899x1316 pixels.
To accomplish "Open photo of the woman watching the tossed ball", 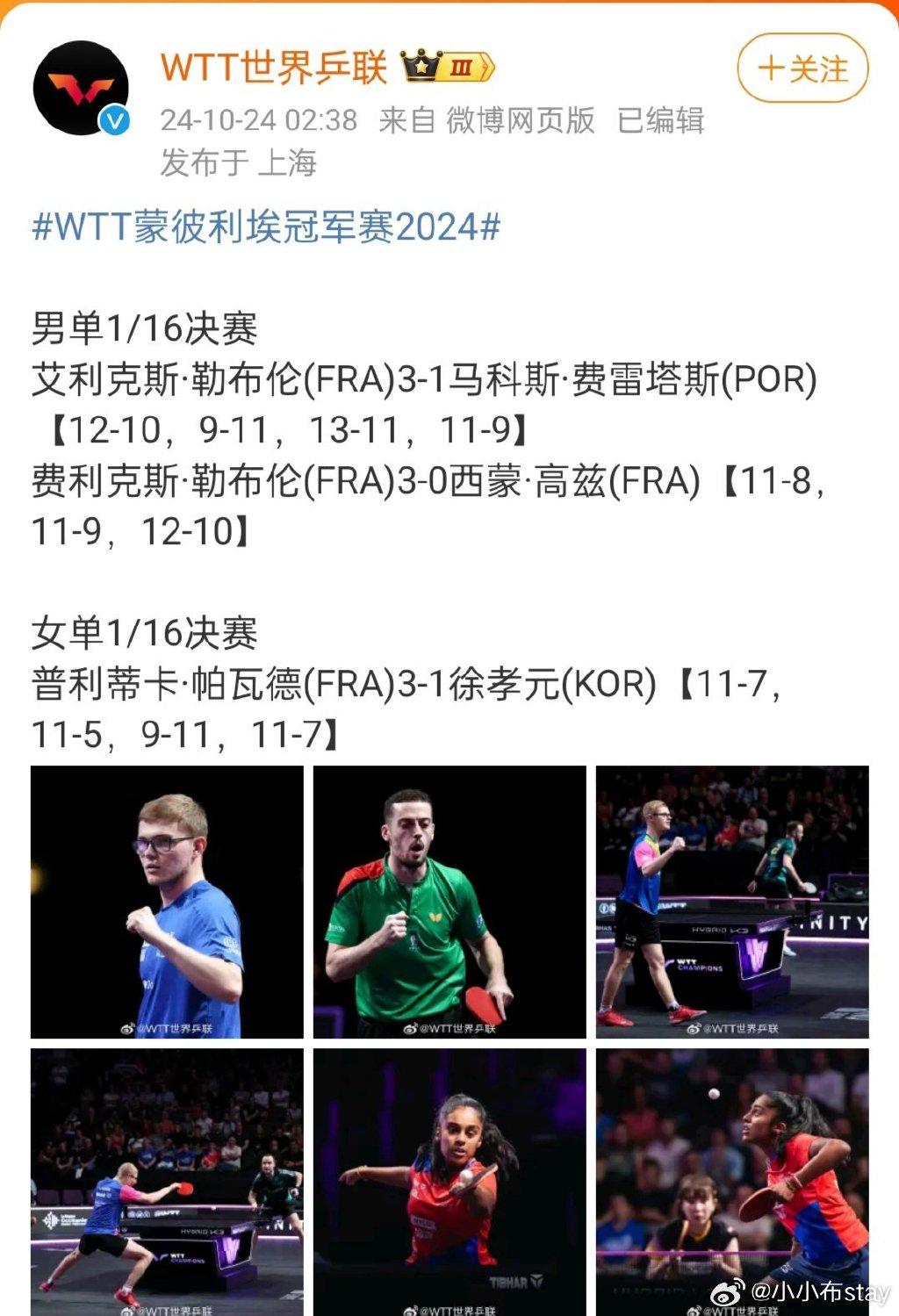I will click(x=732, y=1181).
